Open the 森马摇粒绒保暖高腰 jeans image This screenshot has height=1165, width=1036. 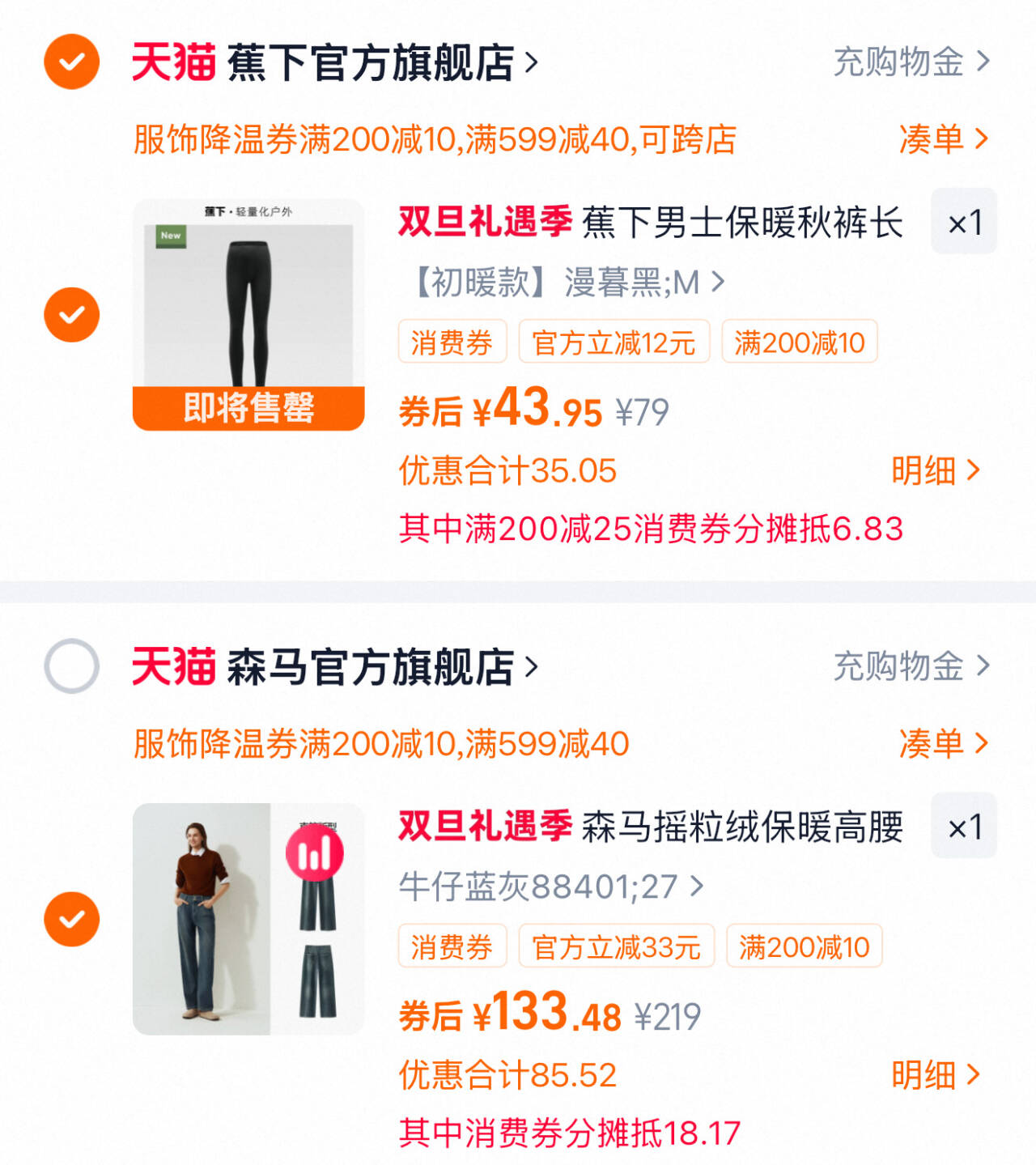248,919
